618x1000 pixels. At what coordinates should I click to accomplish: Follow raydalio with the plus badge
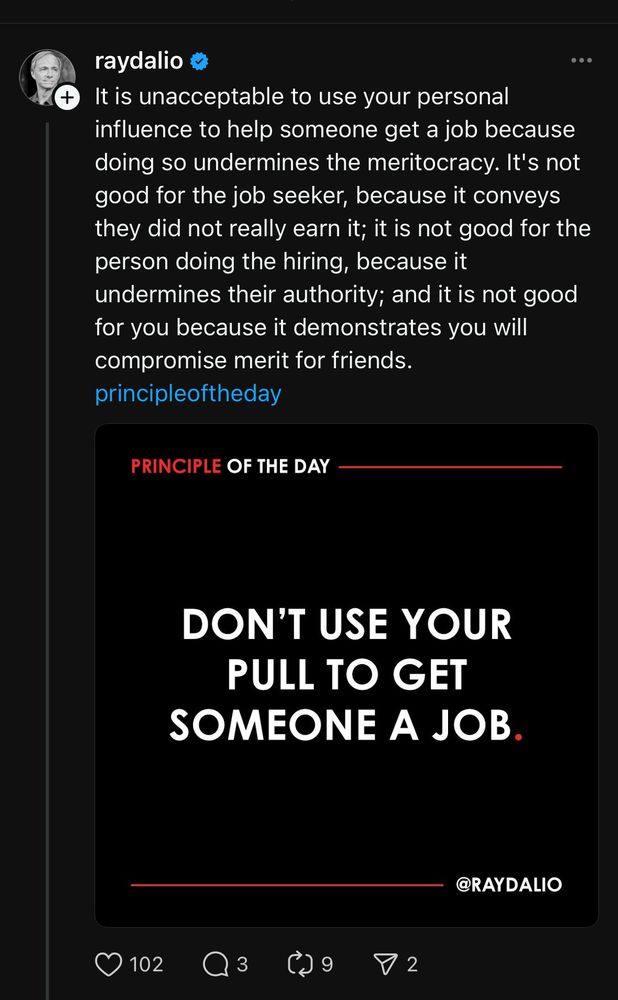click(x=66, y=98)
